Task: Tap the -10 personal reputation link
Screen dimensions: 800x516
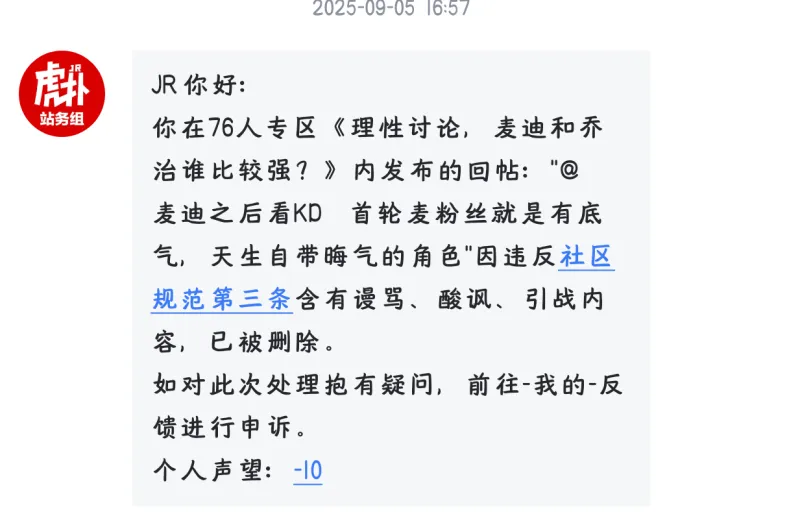Action: point(308,470)
